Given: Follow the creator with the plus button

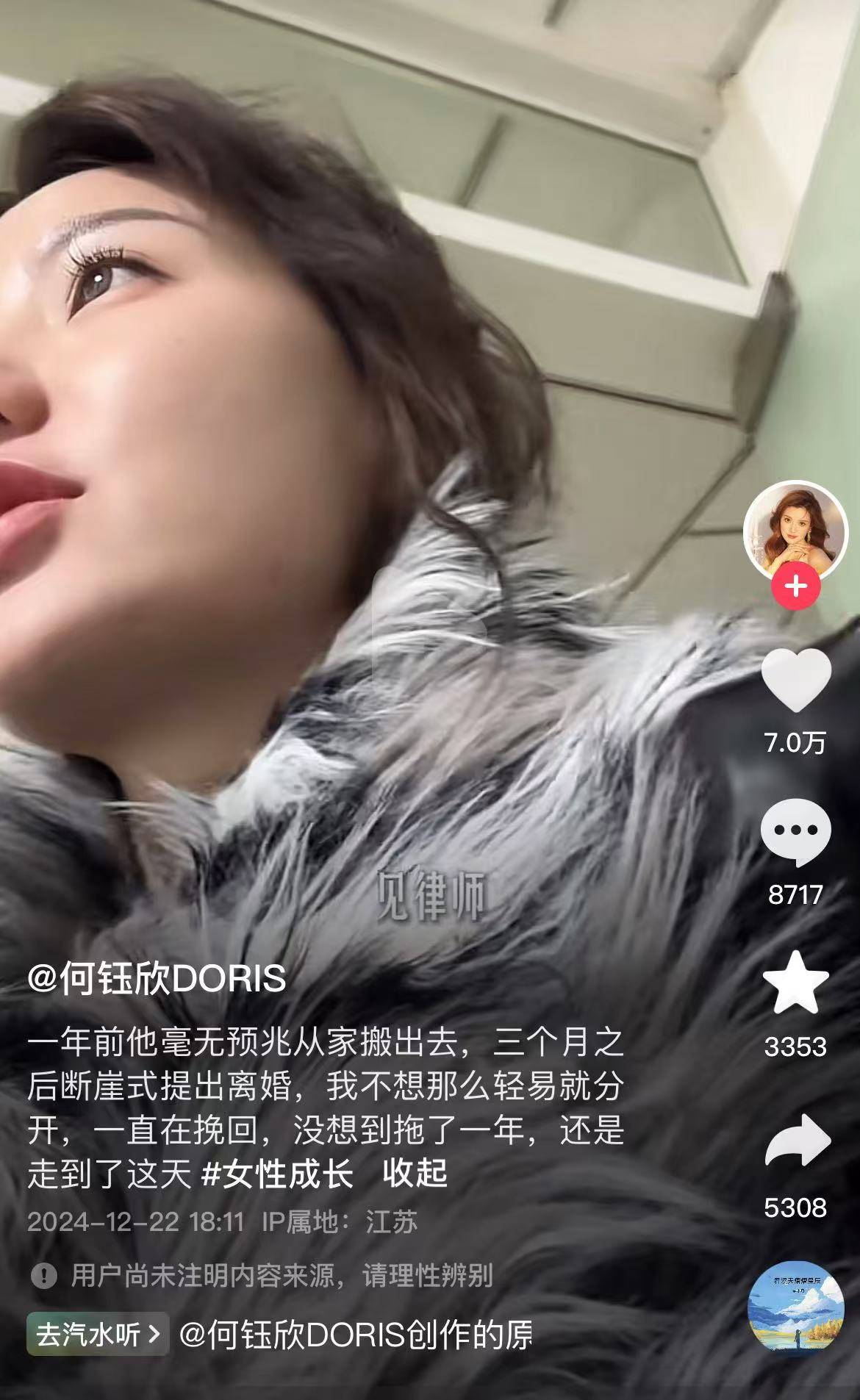Looking at the screenshot, I should pos(795,586).
